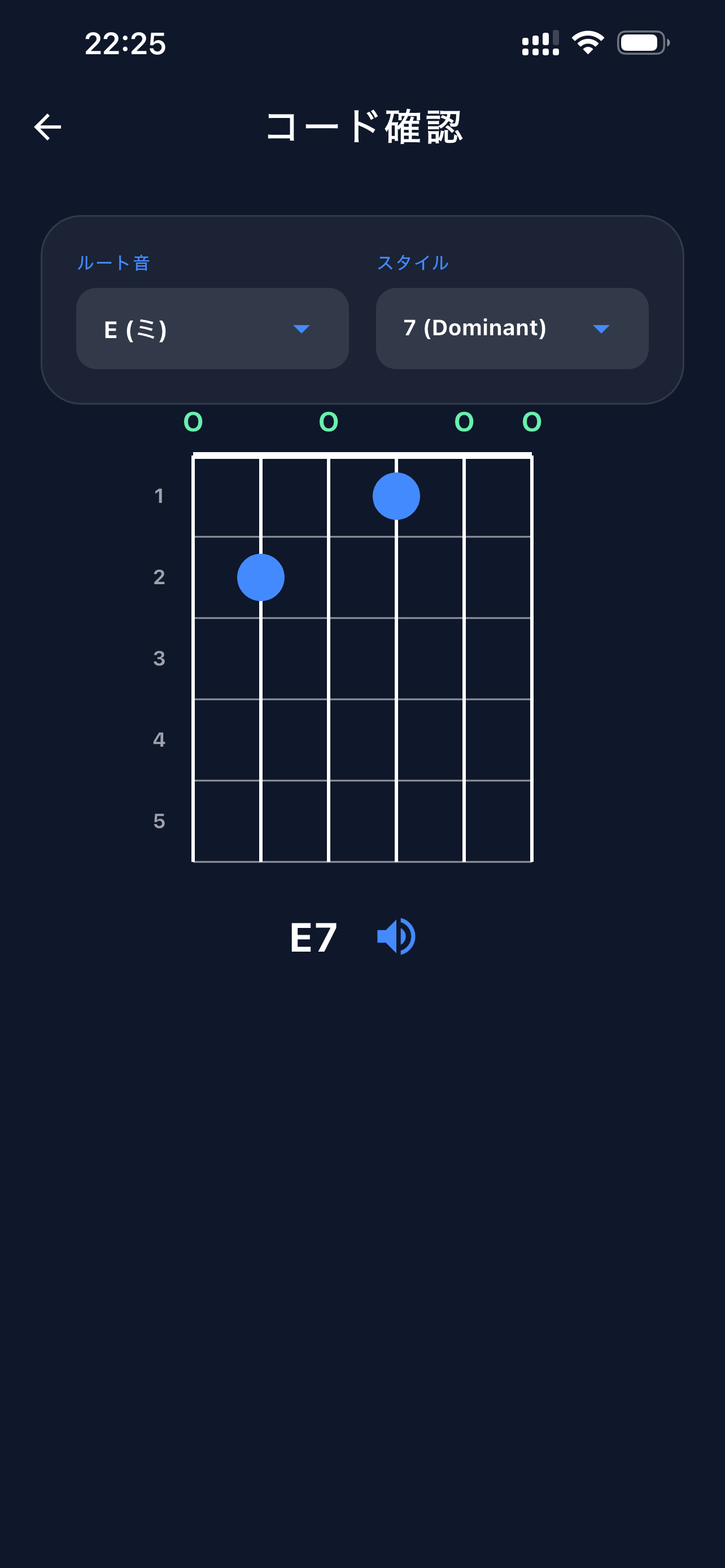Tap the fingering dot on fret 2
The image size is (725, 1568).
pos(260,577)
